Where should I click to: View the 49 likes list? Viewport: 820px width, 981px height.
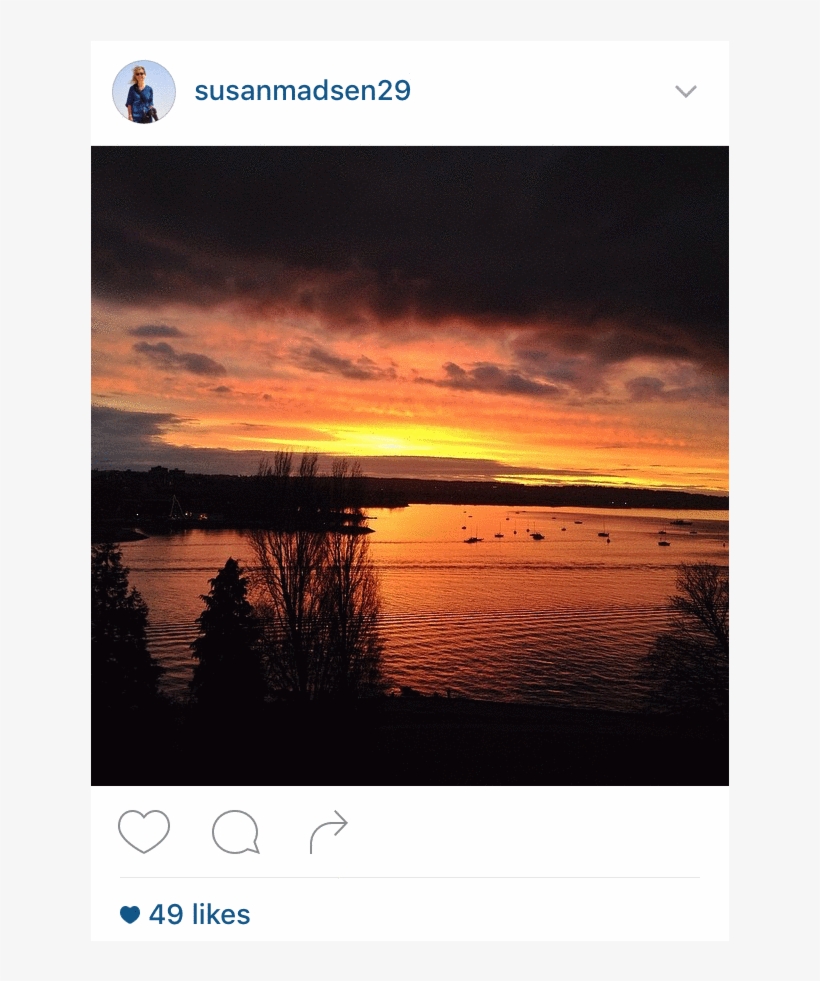198,914
